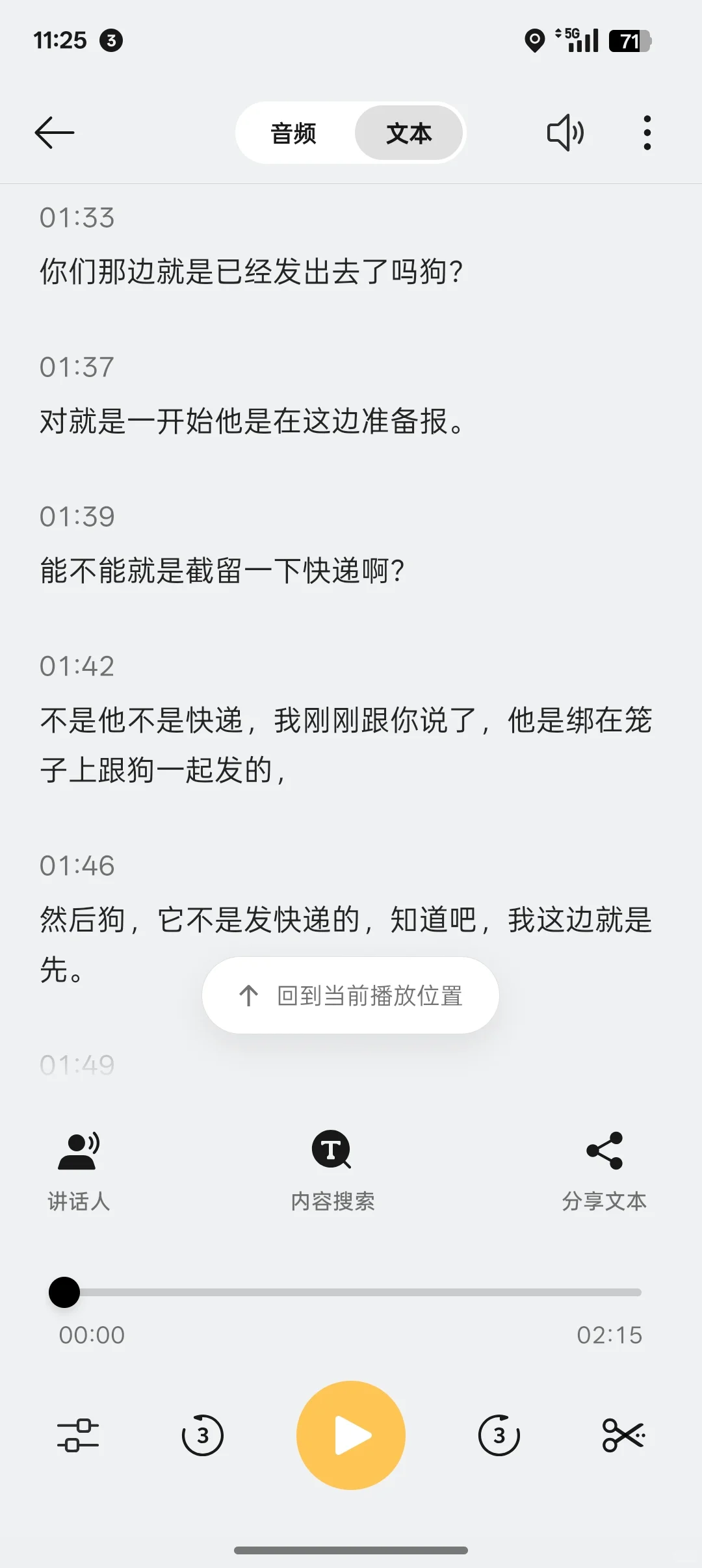Tap the speaker output icon

(x=565, y=133)
